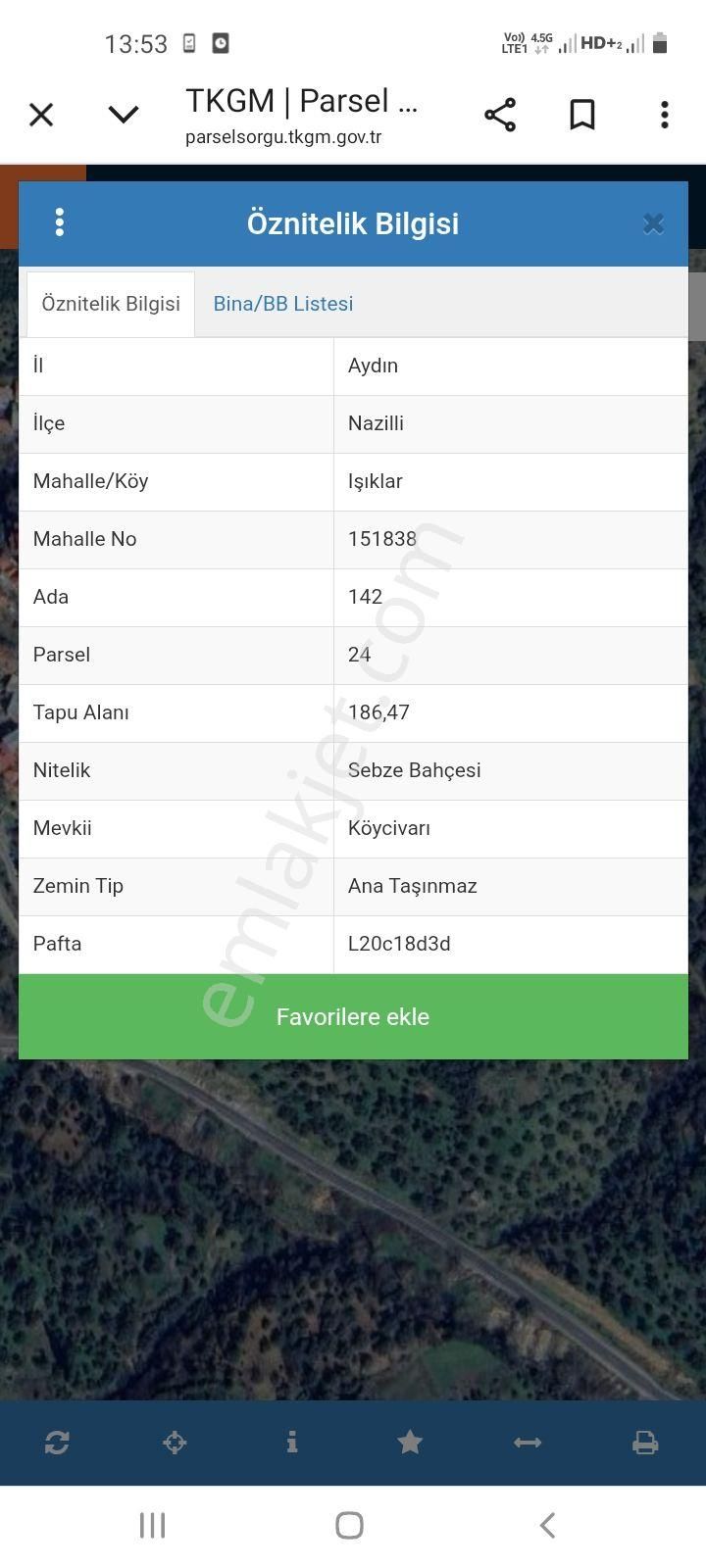Go back with the system back button
The height and width of the screenshot is (1568, 706).
tap(548, 1525)
